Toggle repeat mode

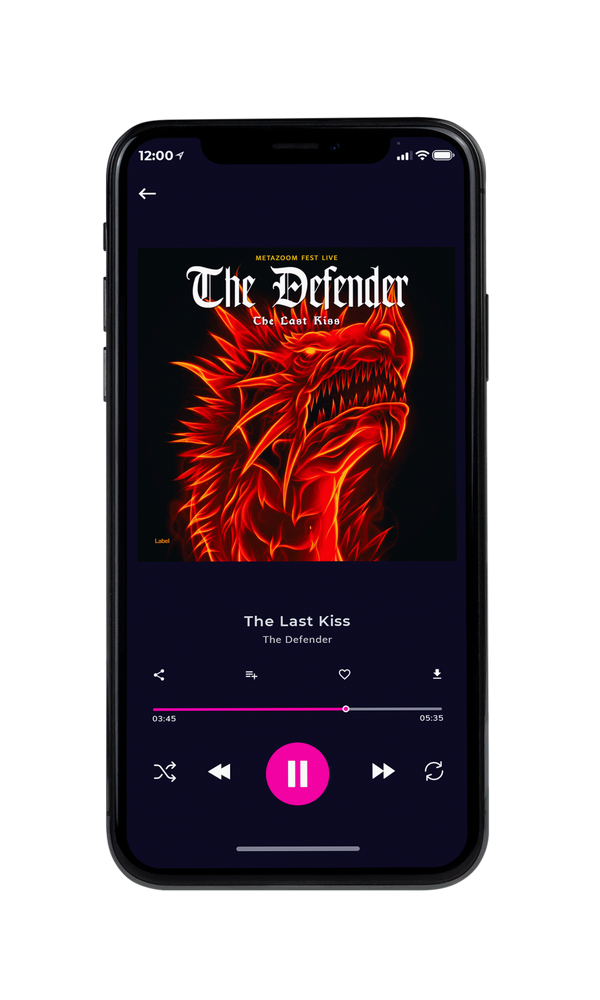pos(434,771)
